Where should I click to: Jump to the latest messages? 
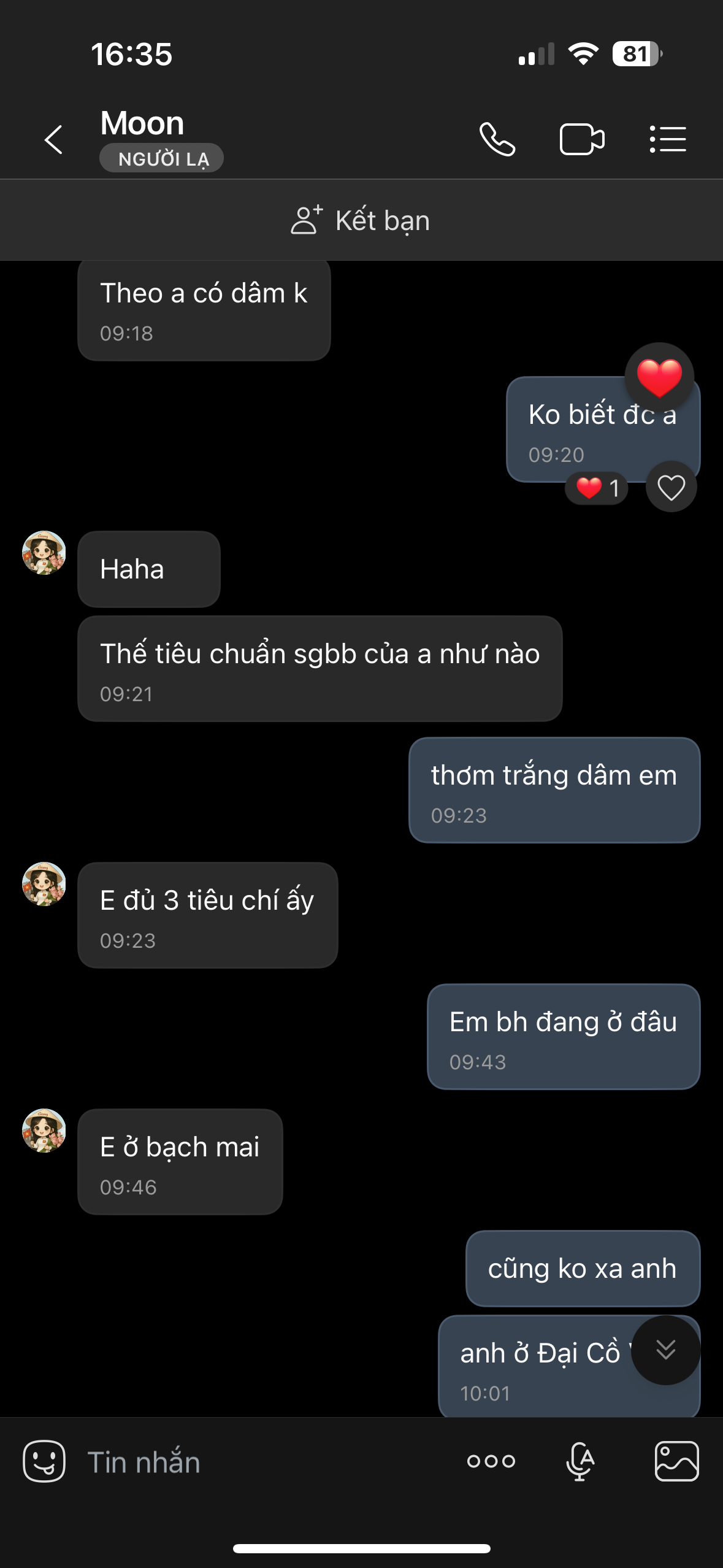(665, 1350)
